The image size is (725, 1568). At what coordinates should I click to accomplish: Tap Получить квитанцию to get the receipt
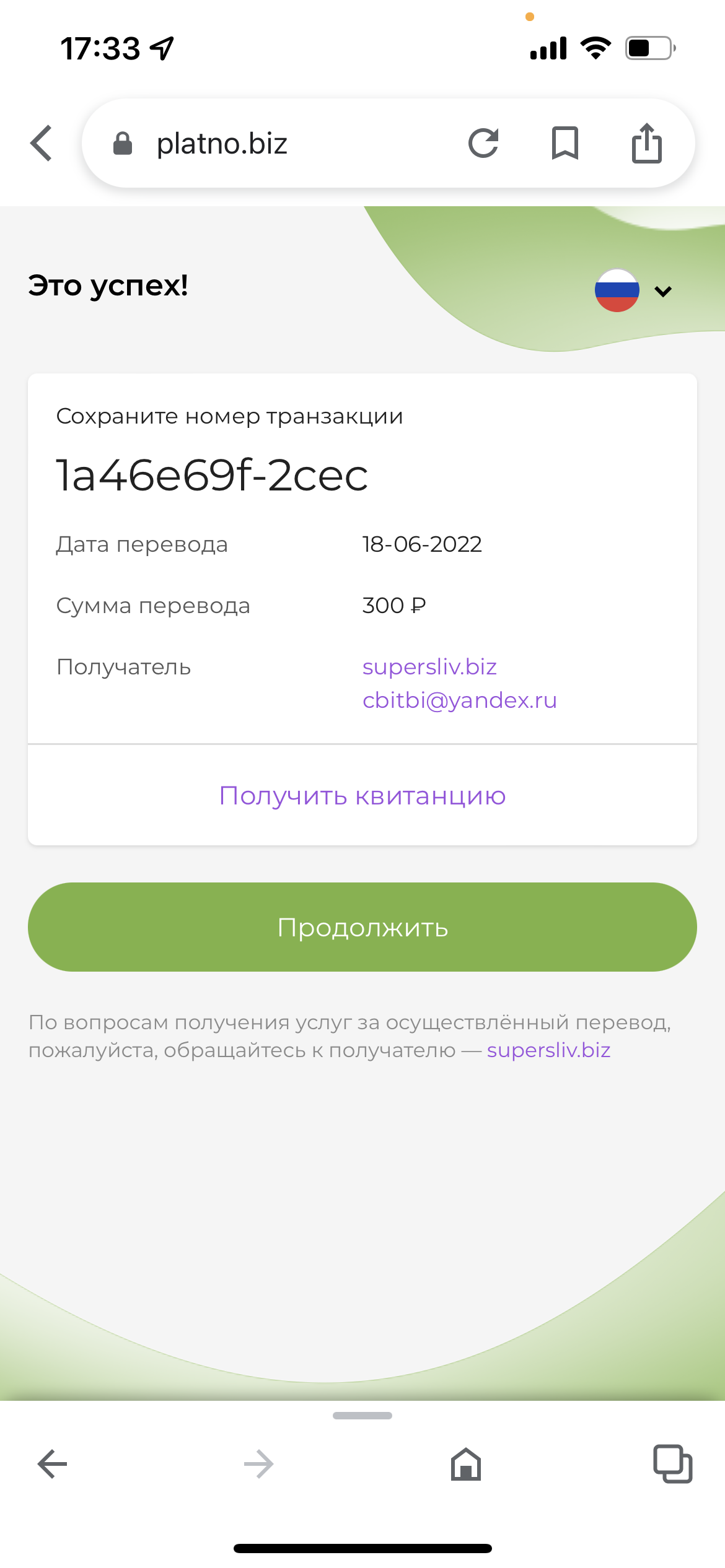pyautogui.click(x=362, y=796)
